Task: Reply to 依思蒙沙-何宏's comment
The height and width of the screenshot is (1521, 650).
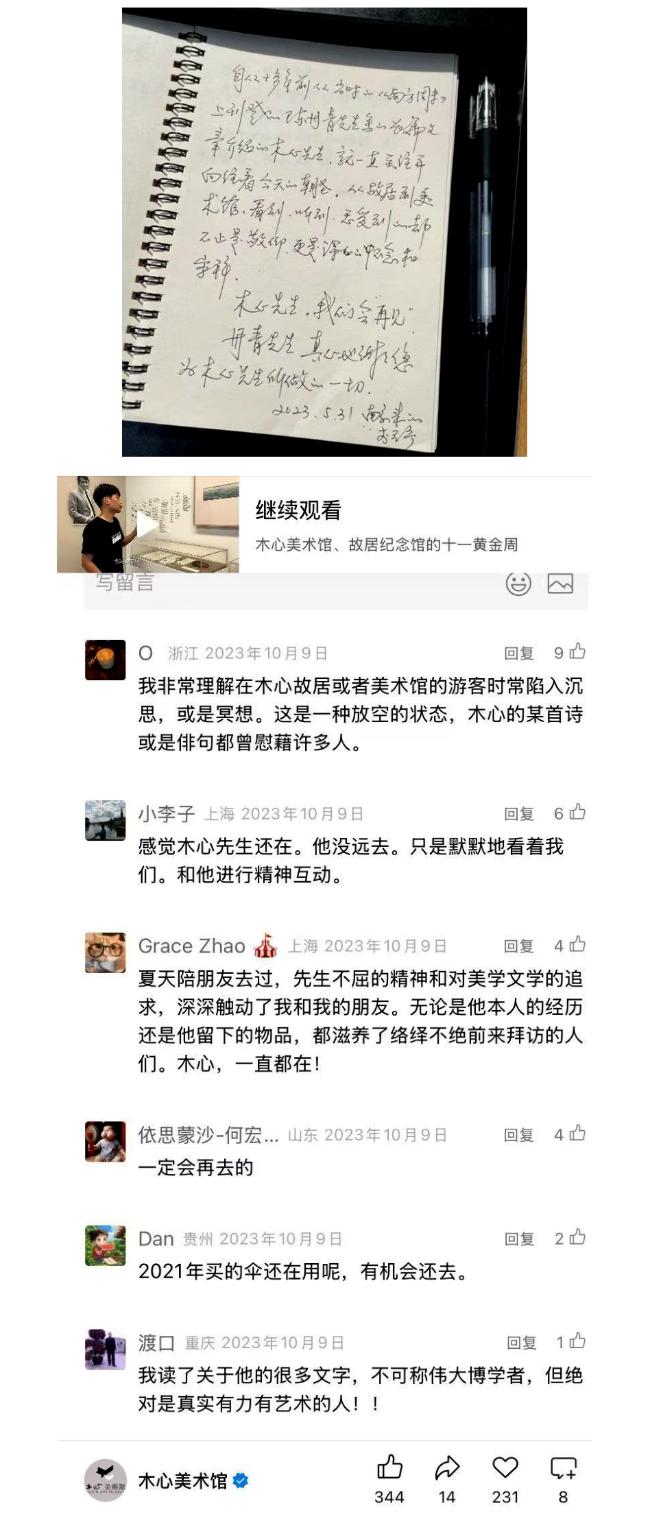Action: 519,1135
